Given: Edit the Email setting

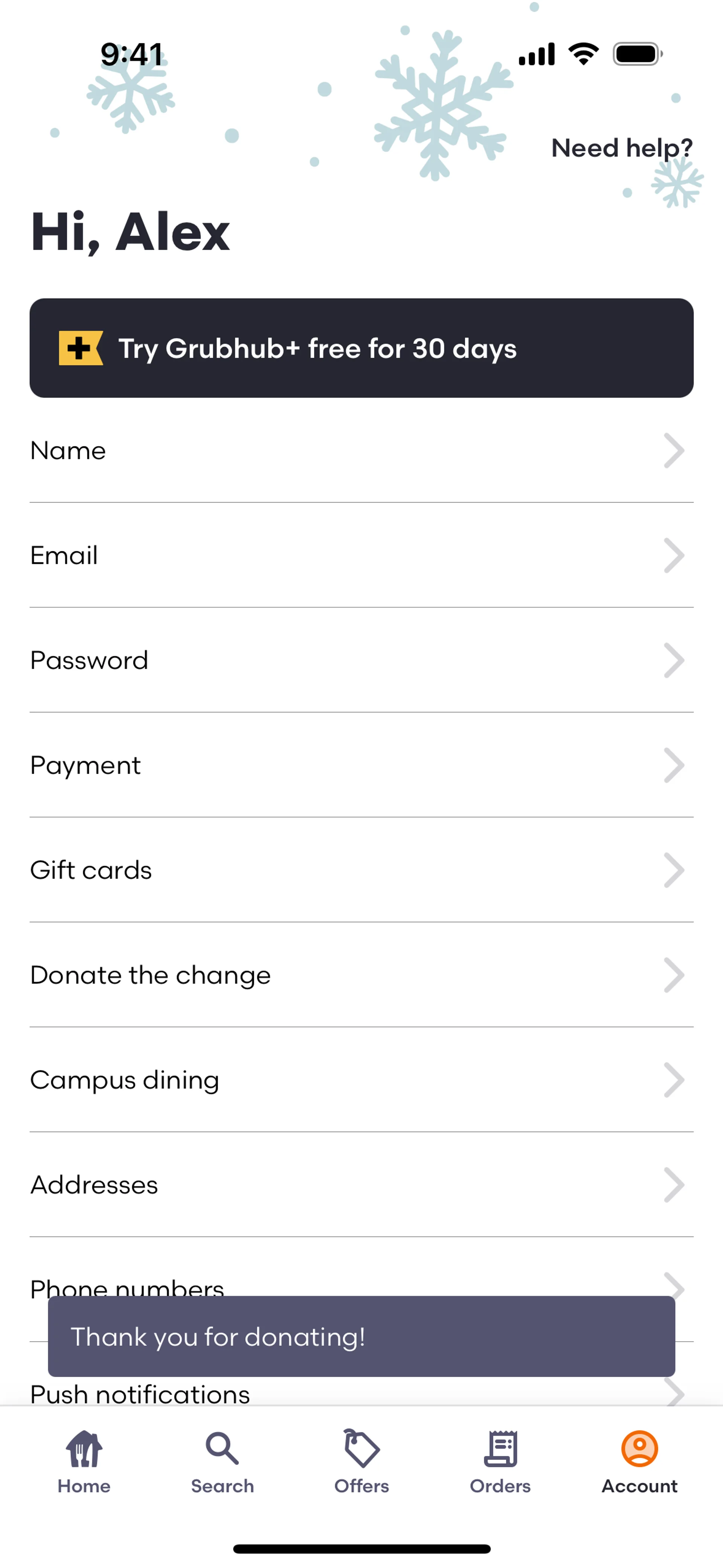Looking at the screenshot, I should pyautogui.click(x=361, y=556).
